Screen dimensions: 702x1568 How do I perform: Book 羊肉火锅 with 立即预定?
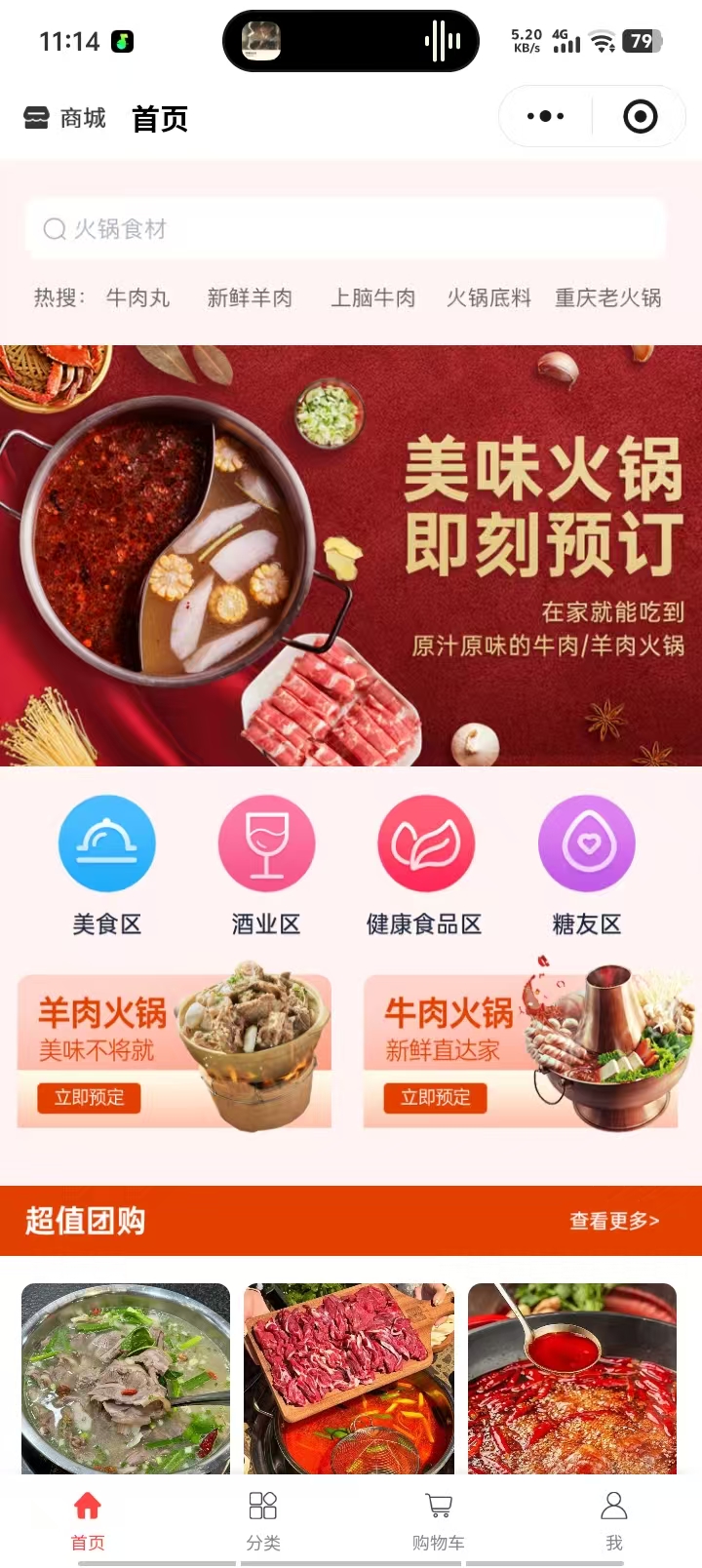[x=90, y=1098]
